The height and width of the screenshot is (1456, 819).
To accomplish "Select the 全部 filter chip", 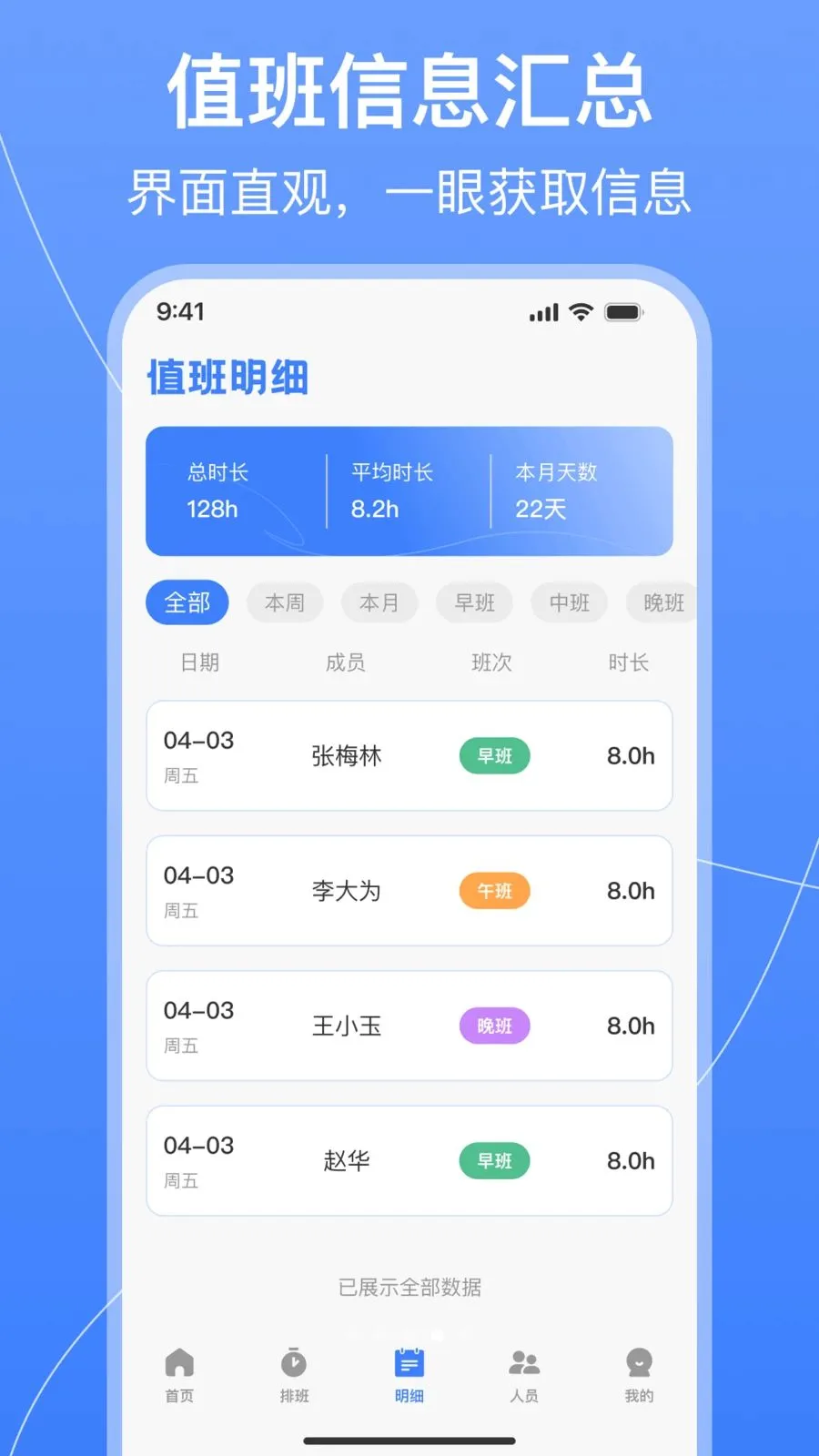I will pyautogui.click(x=187, y=602).
